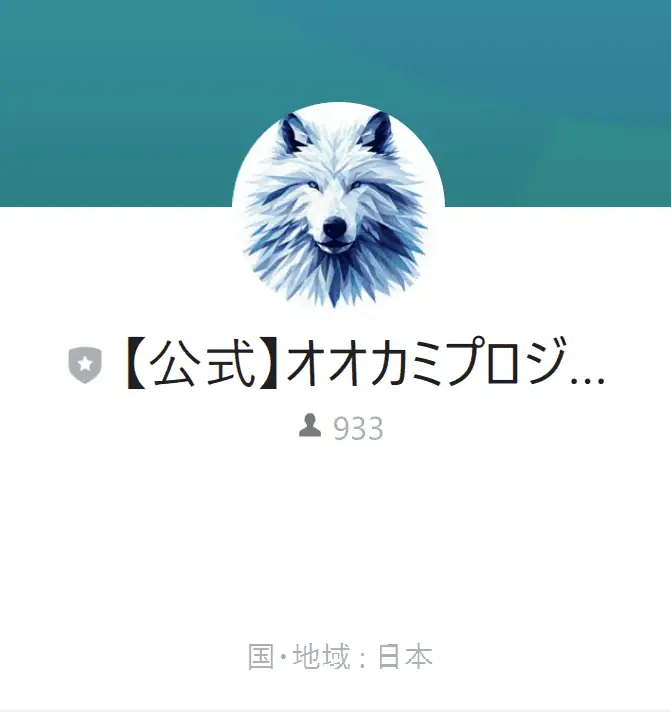
Task: Open the wolf profile picture
Action: pyautogui.click(x=337, y=207)
